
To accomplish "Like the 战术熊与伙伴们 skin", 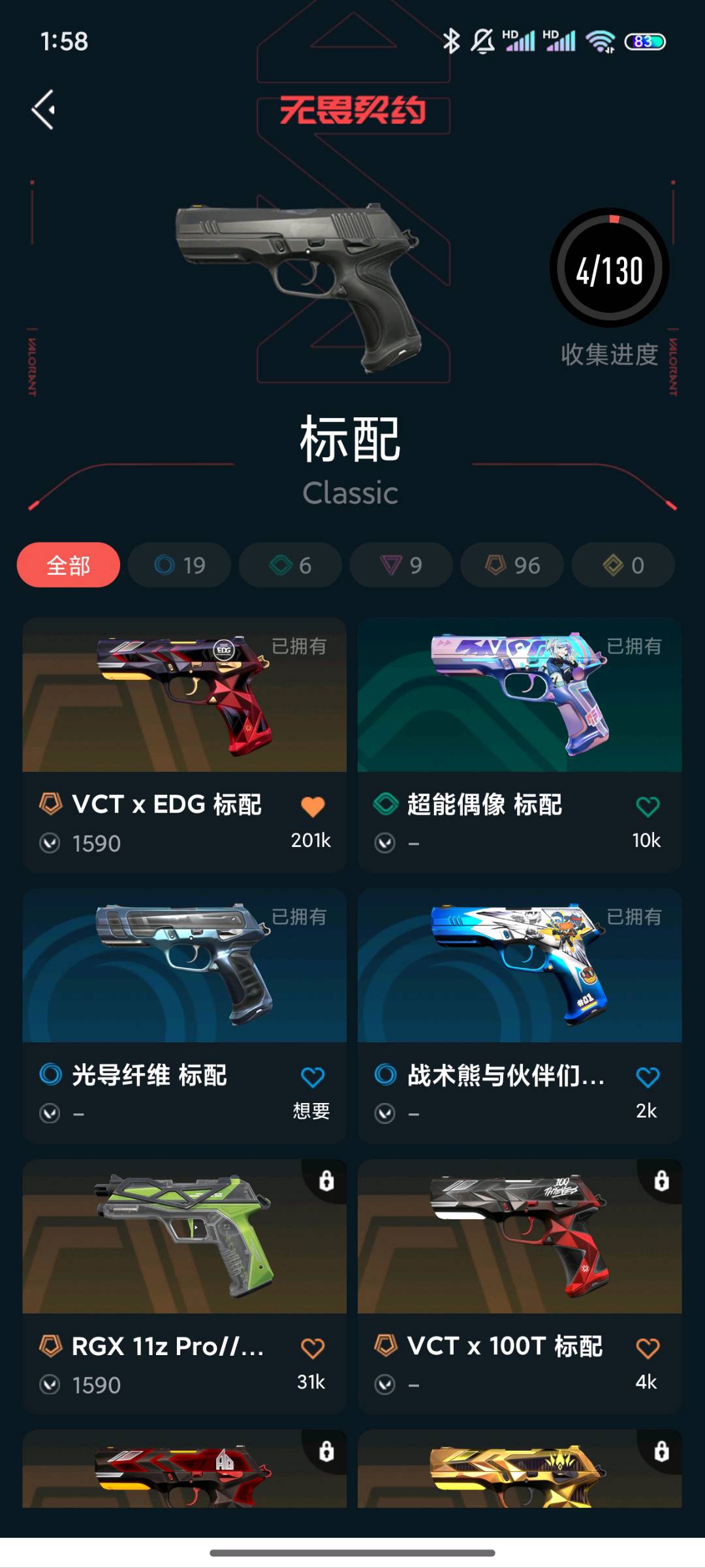I will pyautogui.click(x=648, y=1078).
